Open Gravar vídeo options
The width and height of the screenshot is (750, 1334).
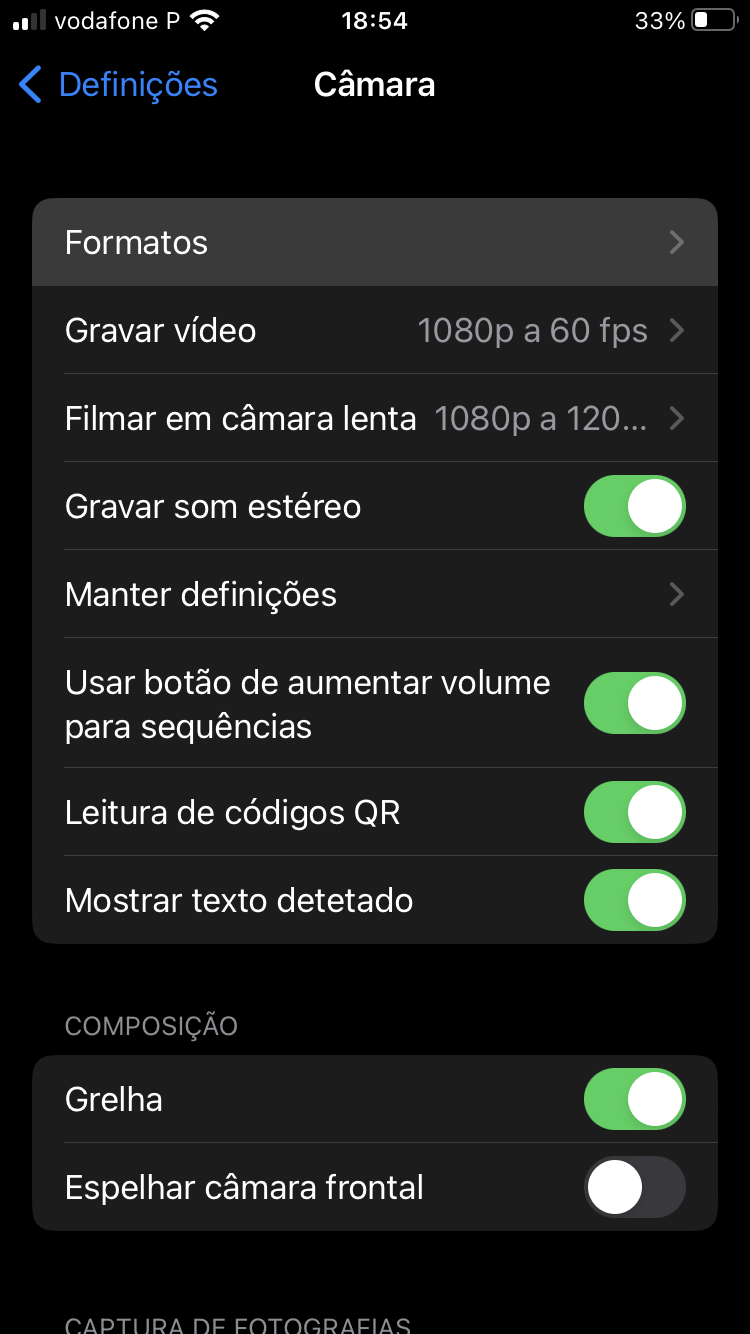click(375, 331)
